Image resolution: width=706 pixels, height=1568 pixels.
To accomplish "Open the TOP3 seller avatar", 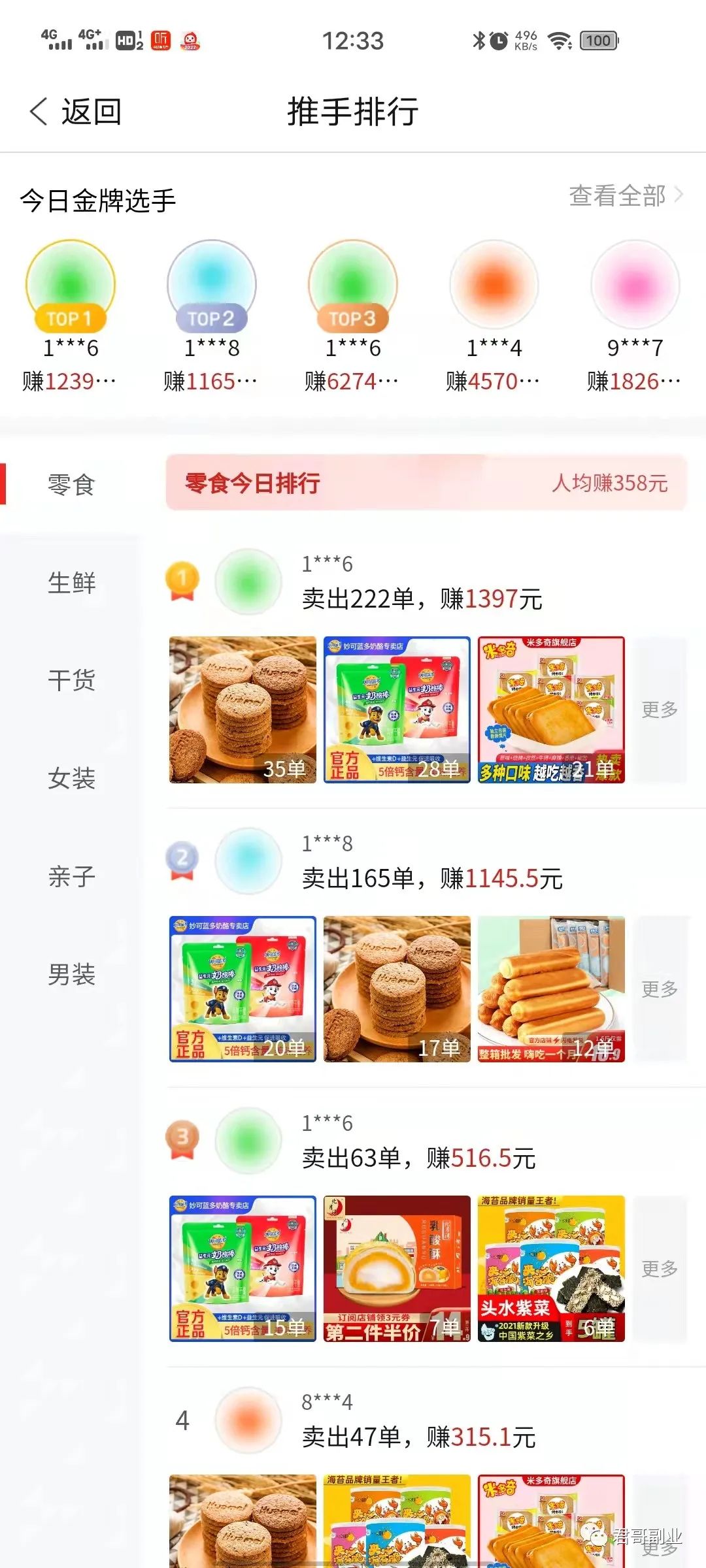I will [x=353, y=286].
